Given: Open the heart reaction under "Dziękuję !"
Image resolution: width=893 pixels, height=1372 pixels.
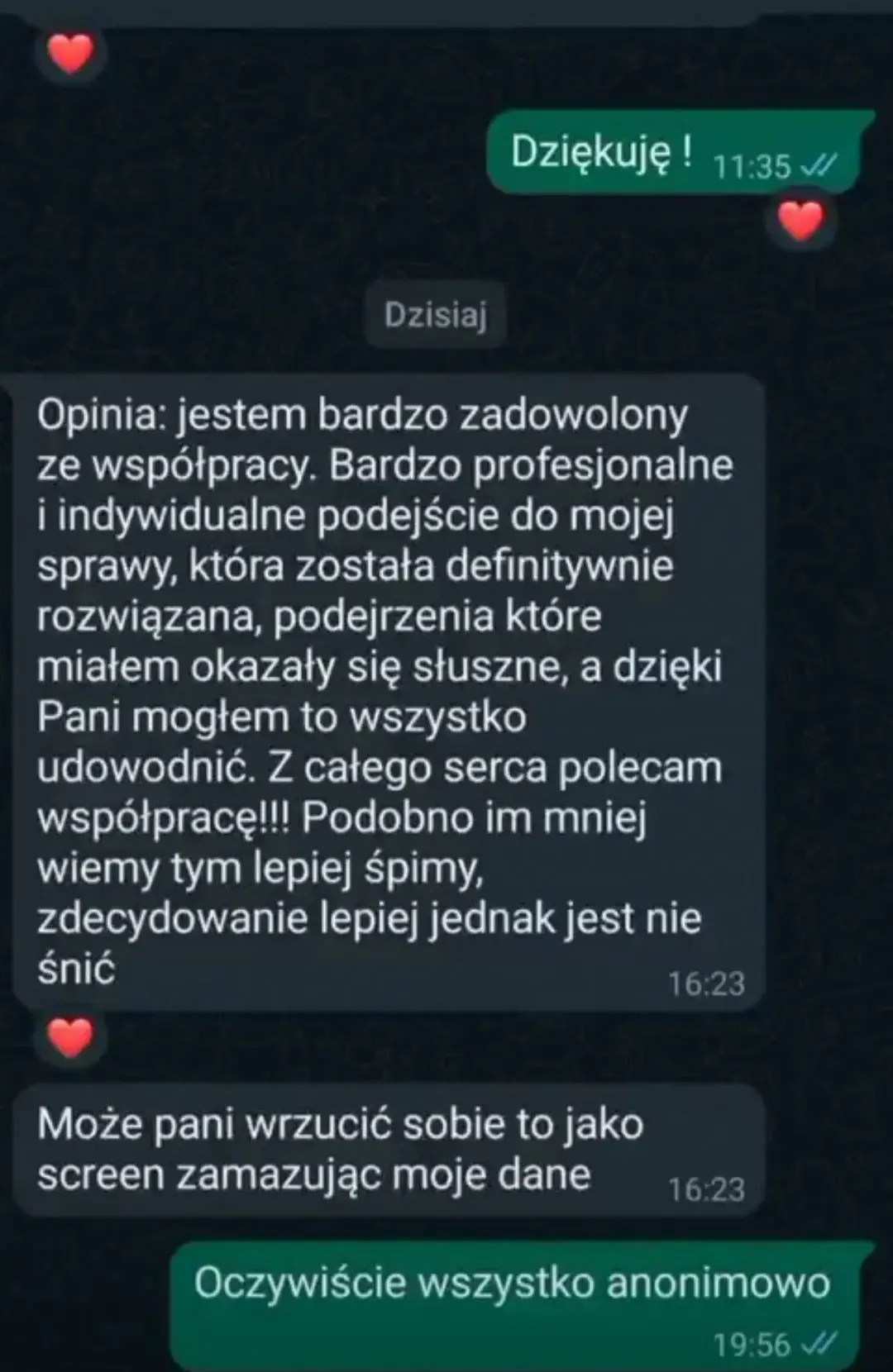Looking at the screenshot, I should pyautogui.click(x=801, y=221).
